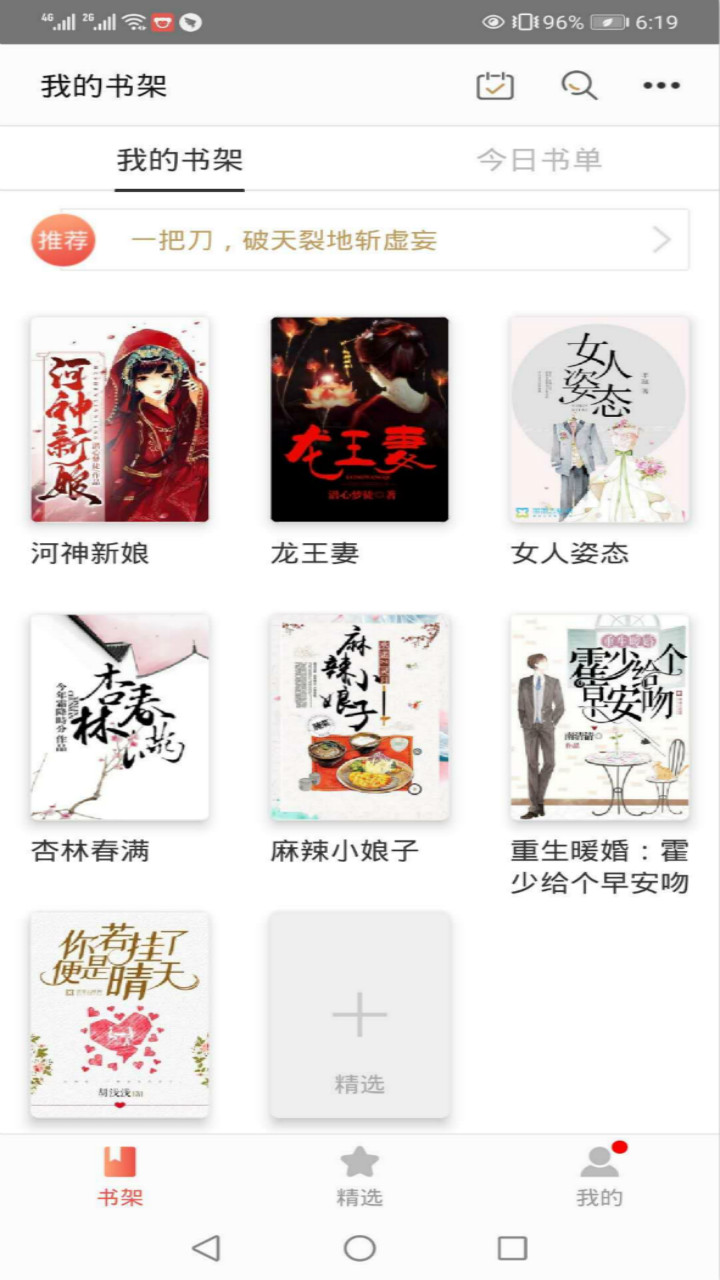Select the 书架 bottom tab

[x=120, y=1177]
